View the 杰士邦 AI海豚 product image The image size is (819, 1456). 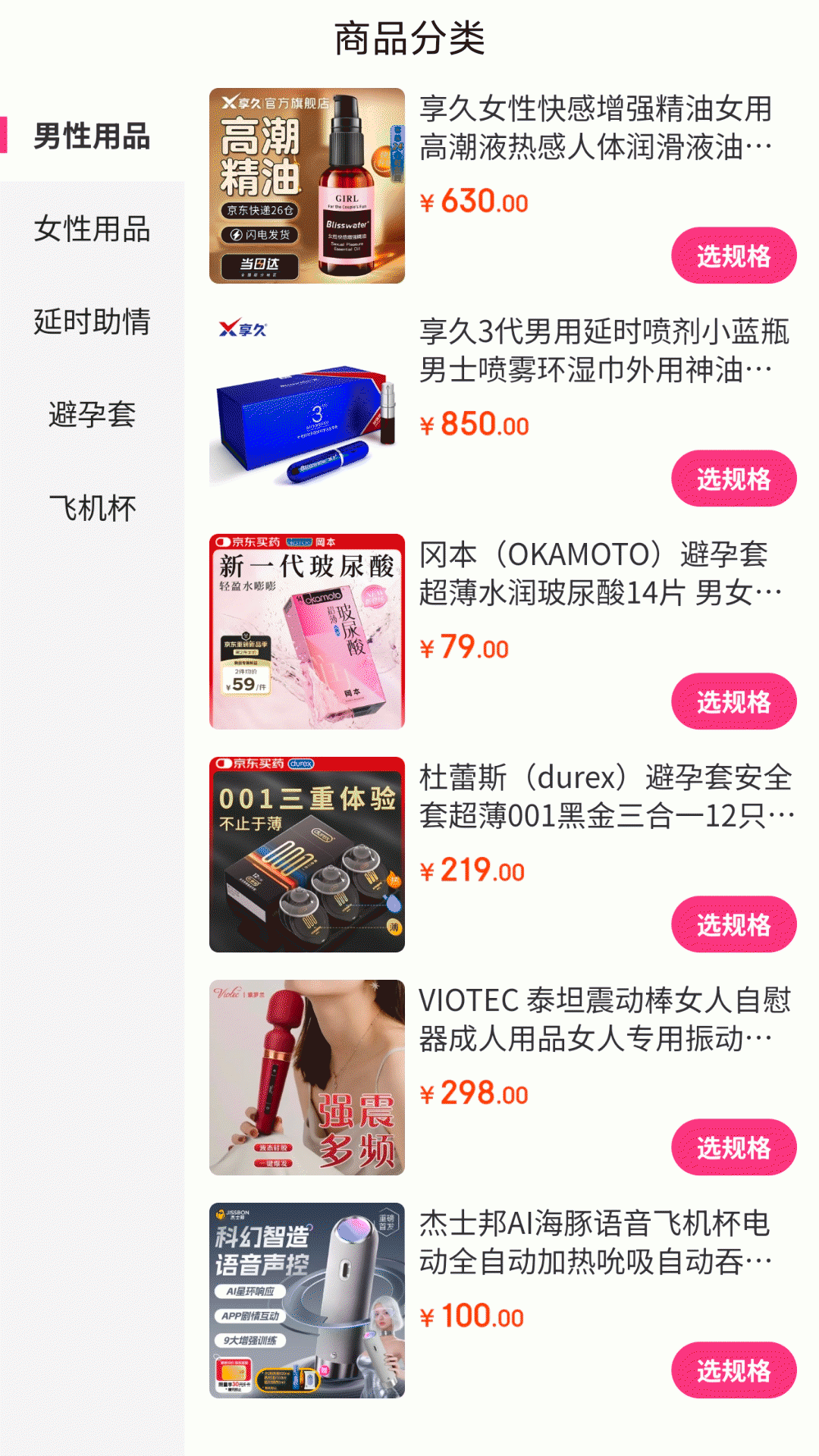(307, 1301)
